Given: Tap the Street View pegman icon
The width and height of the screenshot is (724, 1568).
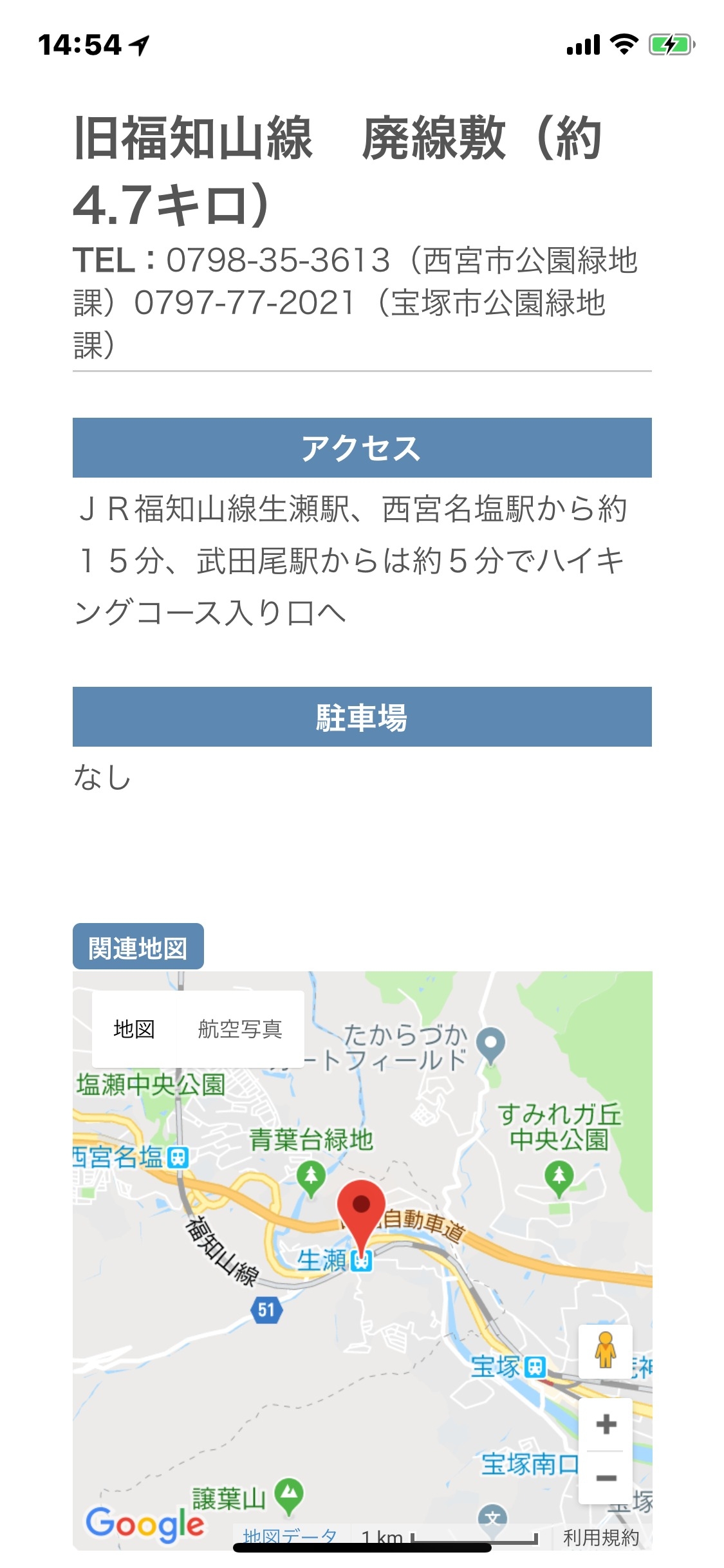Looking at the screenshot, I should click(605, 1350).
